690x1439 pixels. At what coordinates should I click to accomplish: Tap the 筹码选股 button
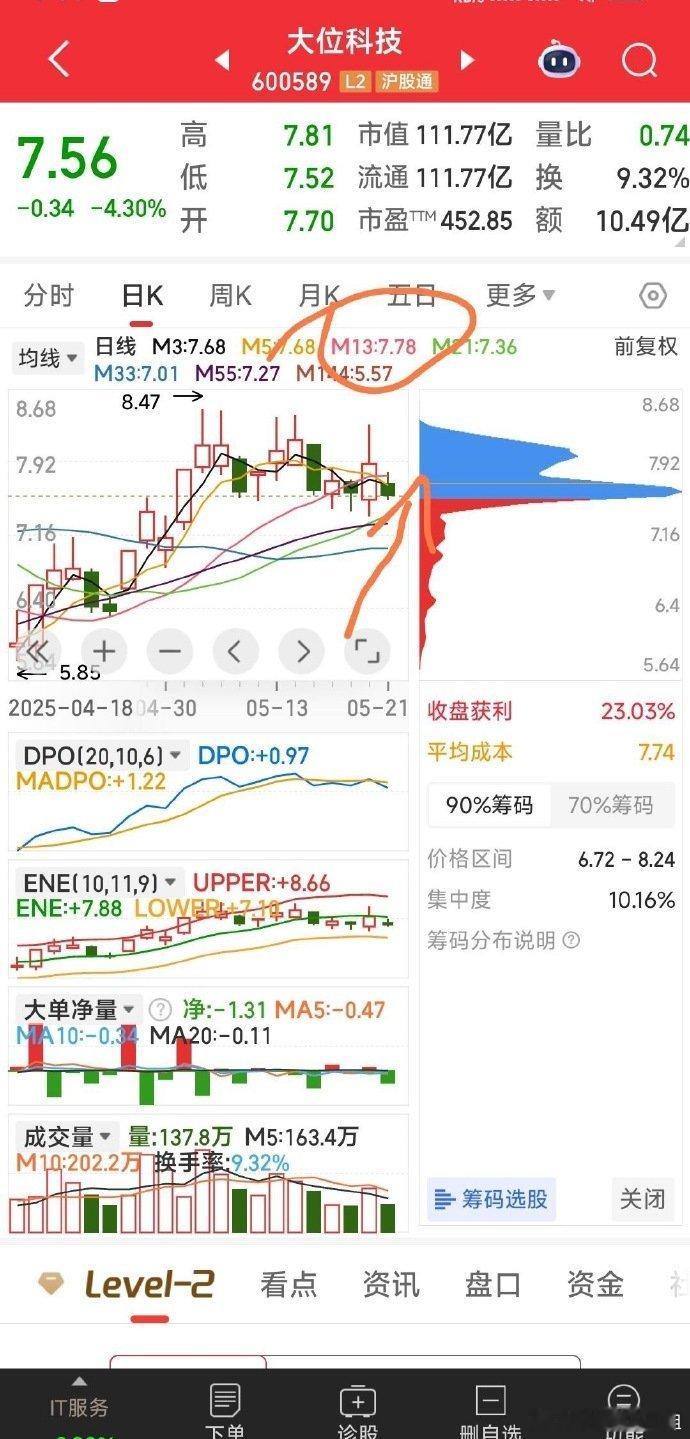491,1198
